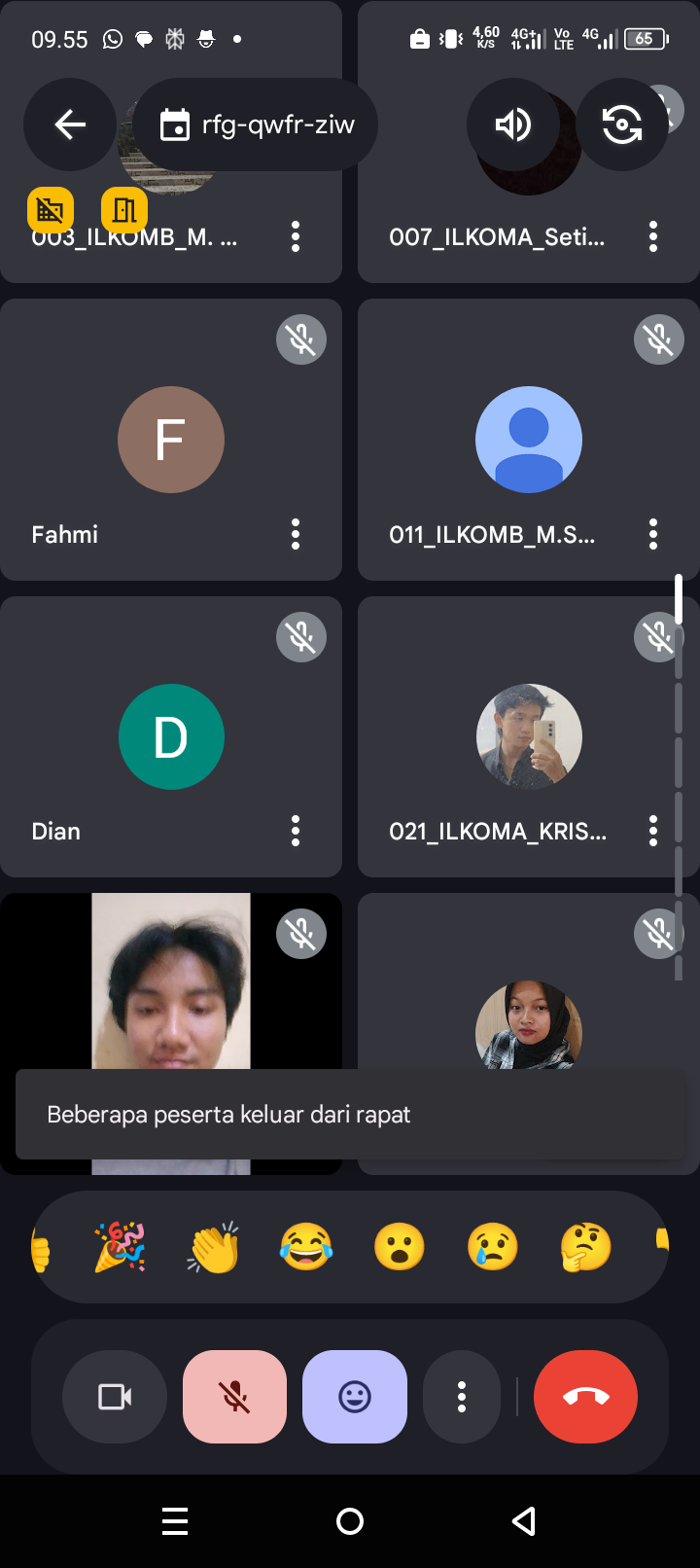Go back using the arrow button

click(70, 125)
